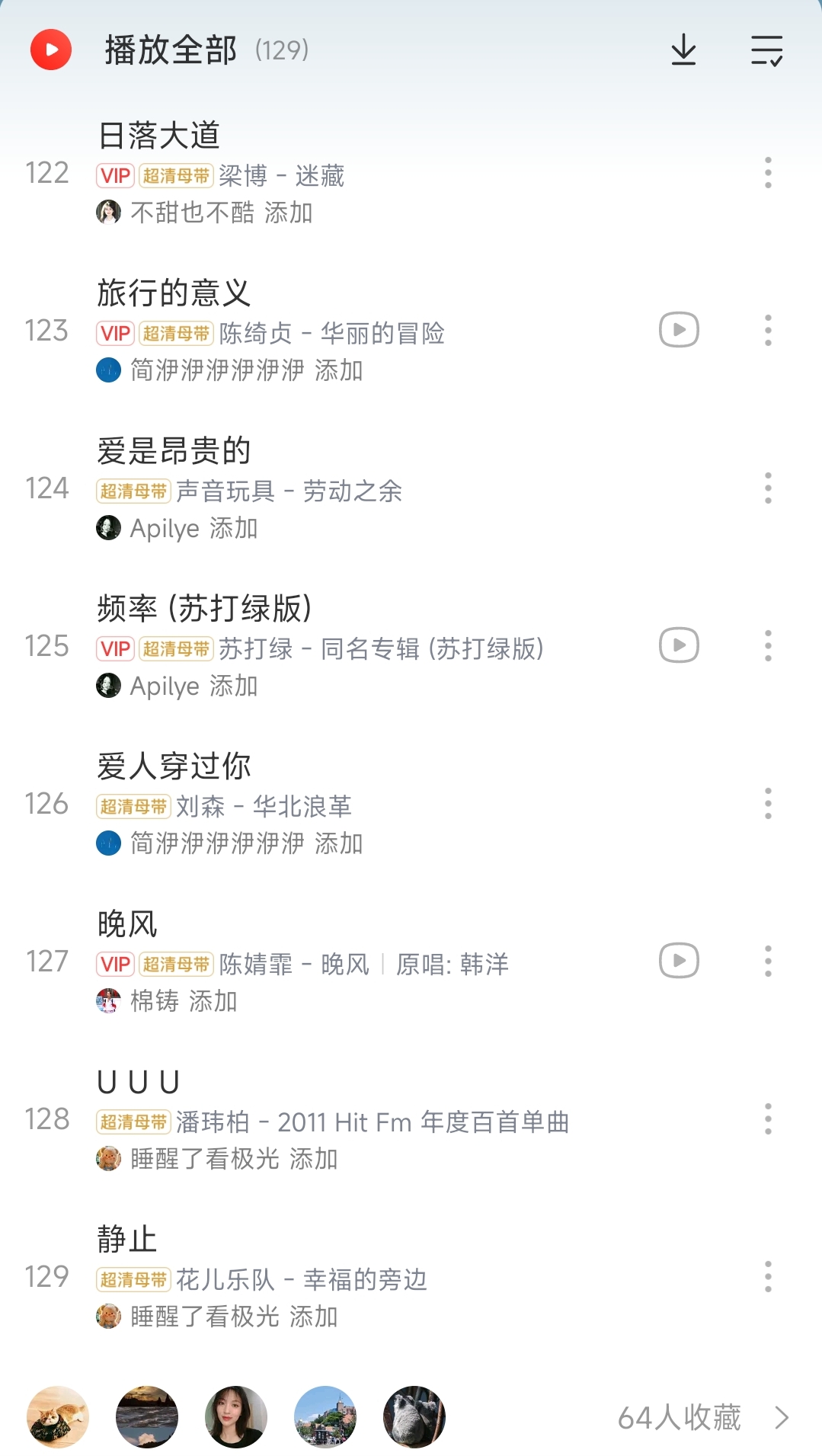Screen dimensions: 822x1456
Task: Open more options for U U U
Action: pos(768,1119)
